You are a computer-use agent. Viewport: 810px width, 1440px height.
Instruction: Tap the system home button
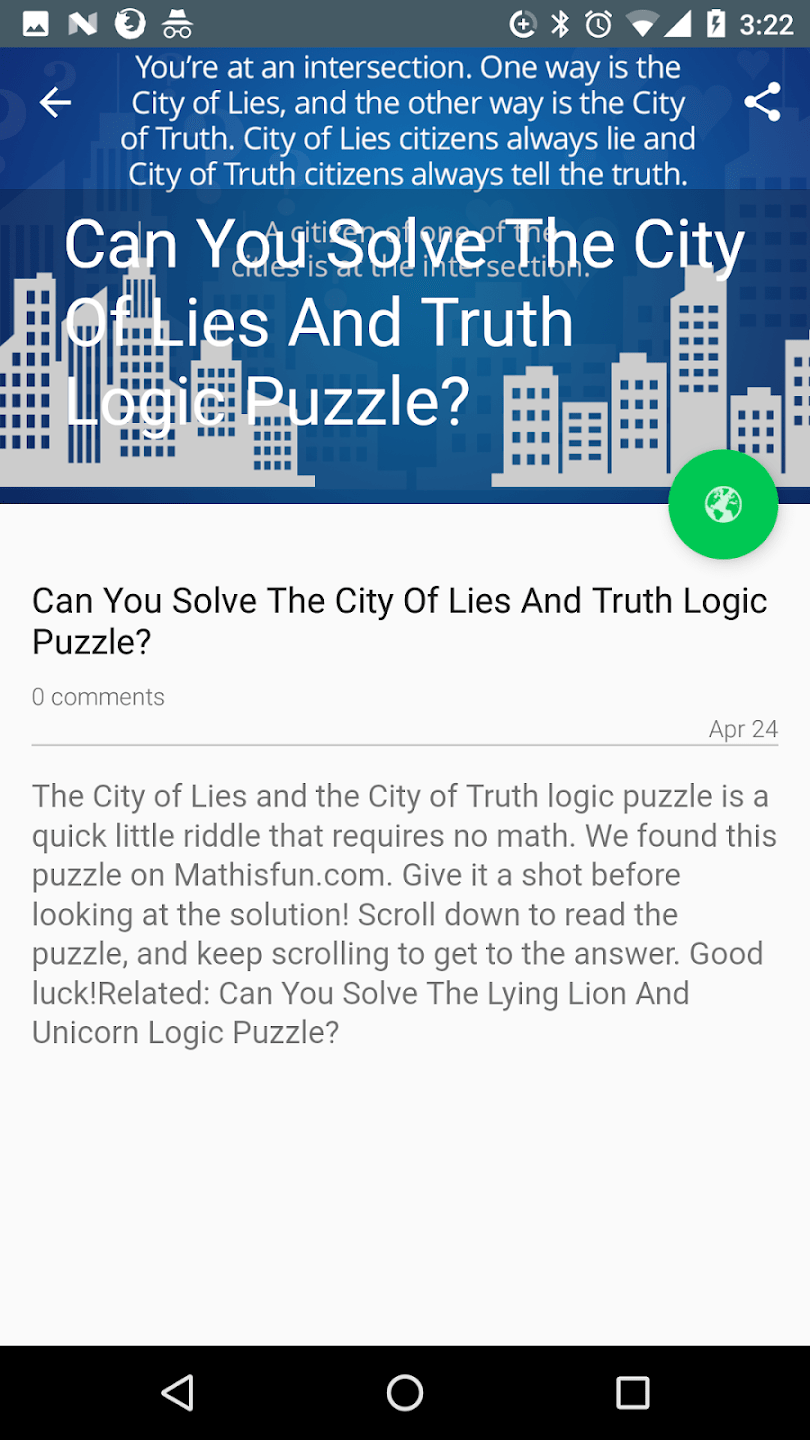pyautogui.click(x=405, y=1392)
